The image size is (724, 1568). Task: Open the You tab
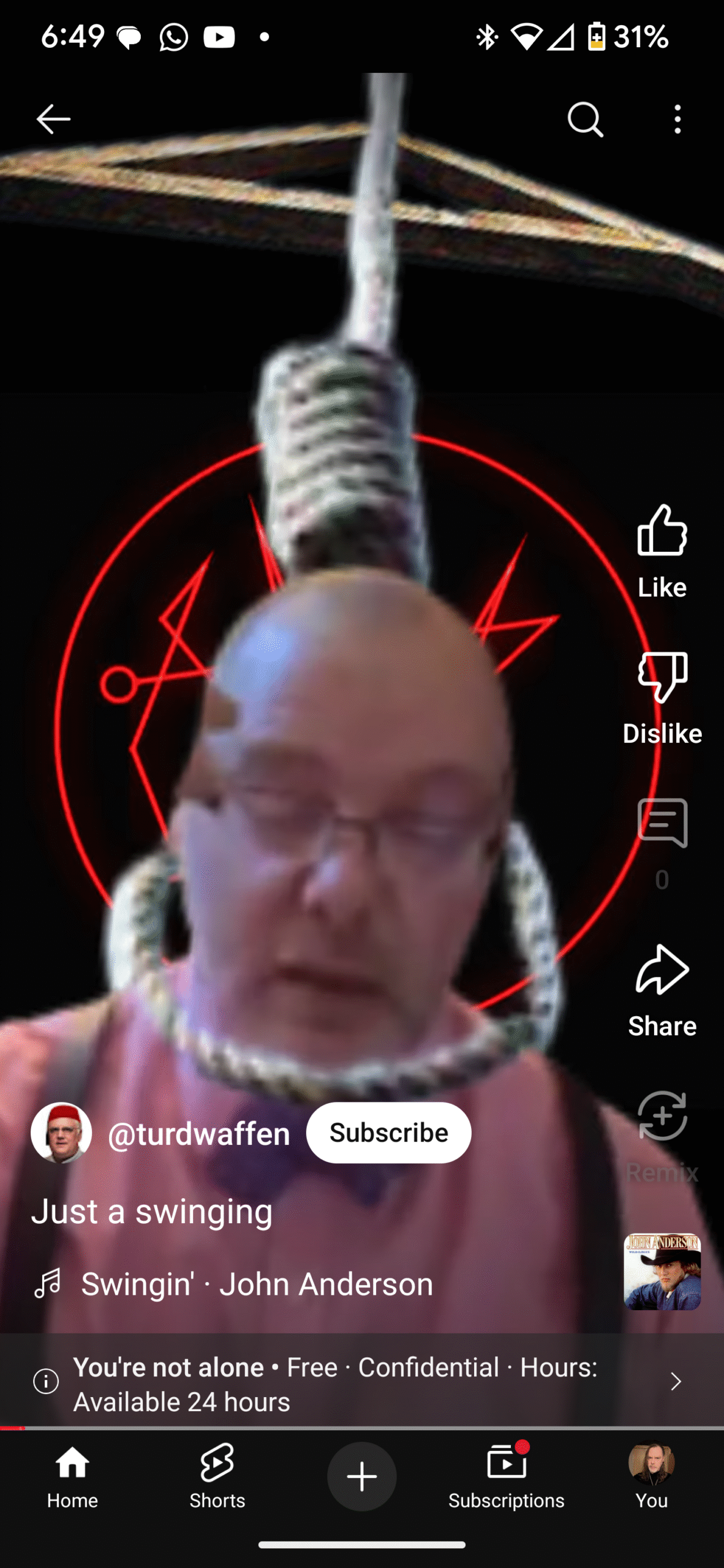click(651, 1476)
